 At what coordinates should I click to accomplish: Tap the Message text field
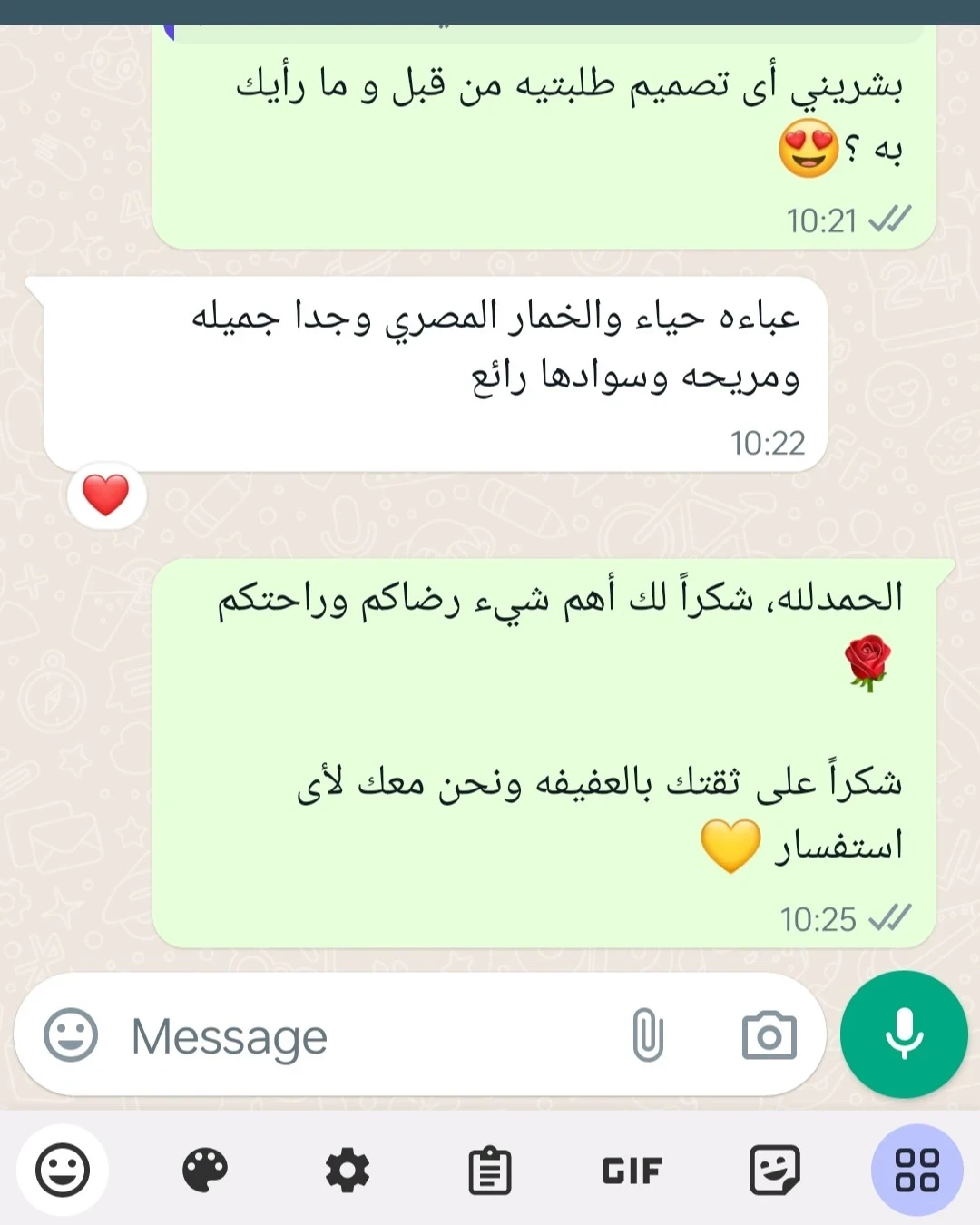coord(363,1036)
